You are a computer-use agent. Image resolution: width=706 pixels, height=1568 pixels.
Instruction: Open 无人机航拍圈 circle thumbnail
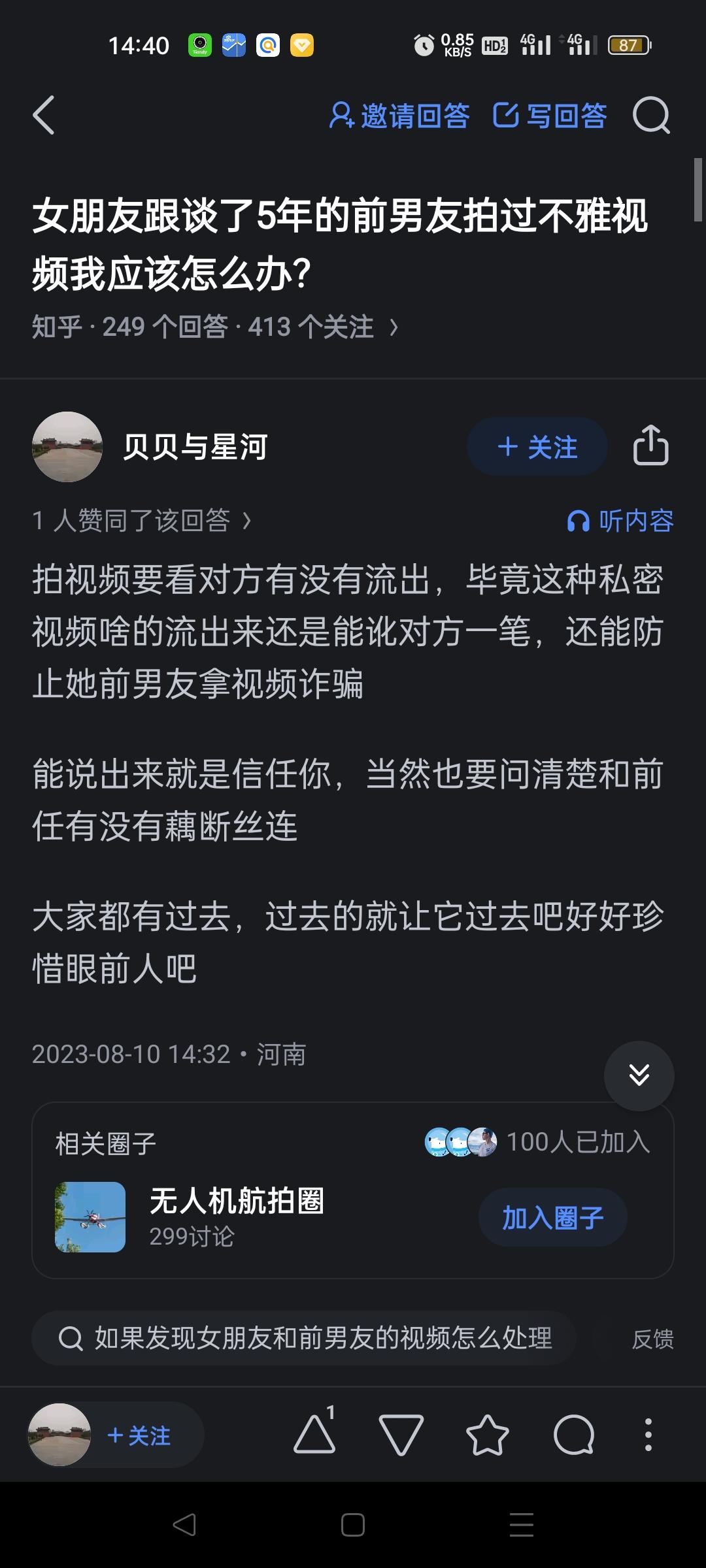(x=90, y=1216)
